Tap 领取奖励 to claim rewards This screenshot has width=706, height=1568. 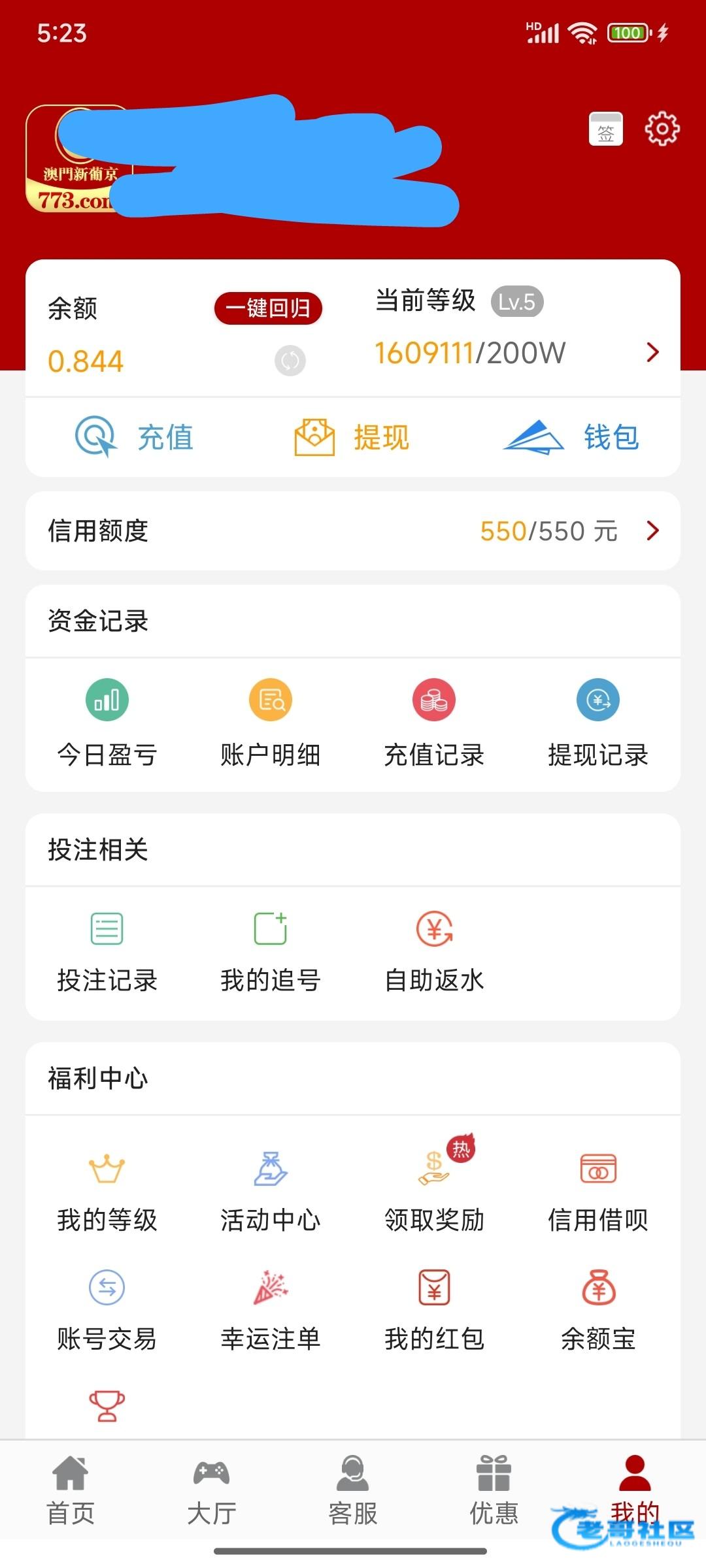click(434, 1190)
